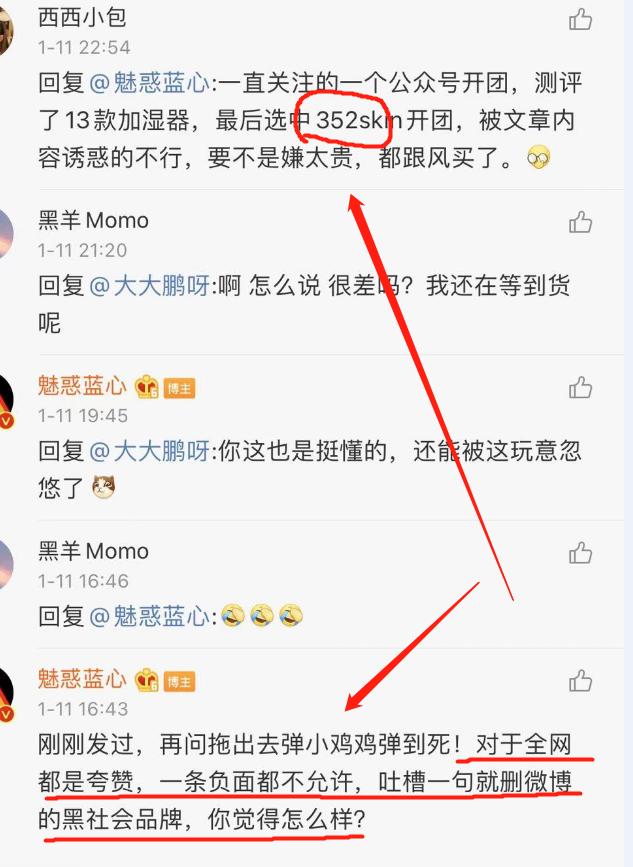Open 魅惑蓝心's username on the 19:45 comment
The image size is (633, 867).
click(x=82, y=386)
